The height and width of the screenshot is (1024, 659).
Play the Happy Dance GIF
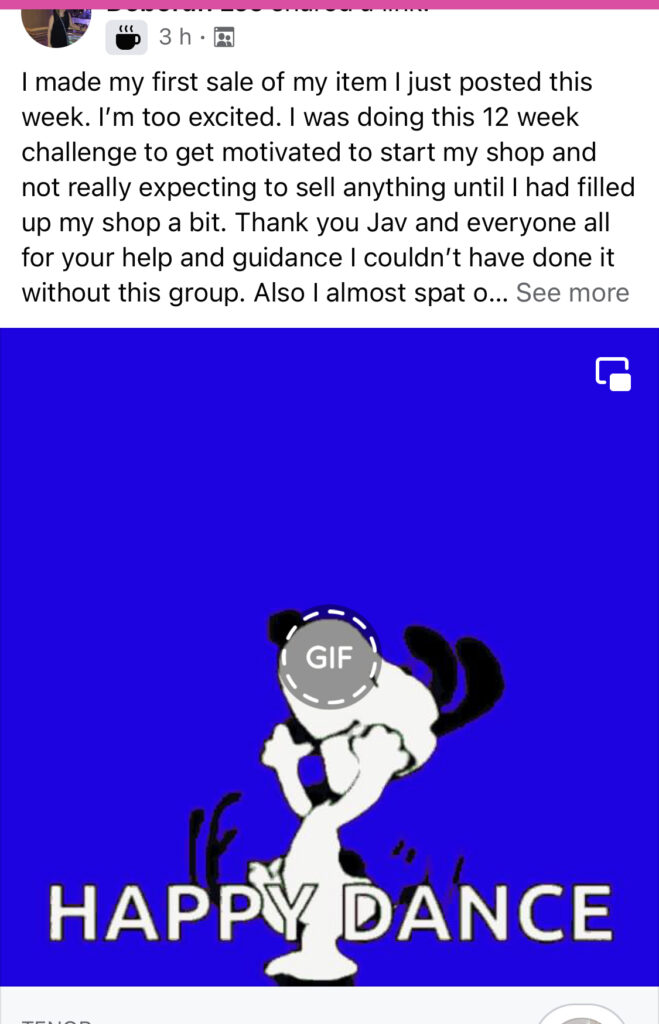click(x=329, y=658)
